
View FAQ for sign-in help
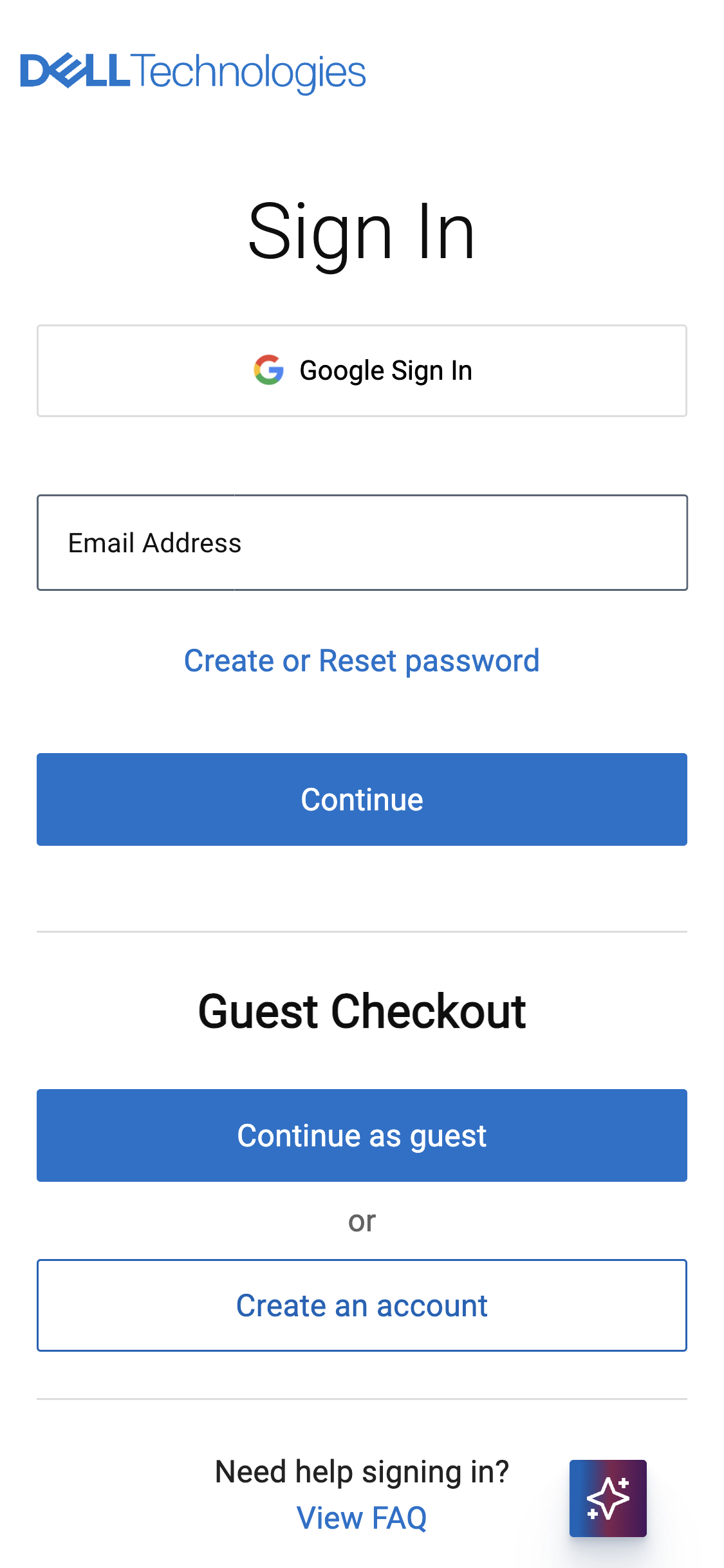click(362, 1518)
